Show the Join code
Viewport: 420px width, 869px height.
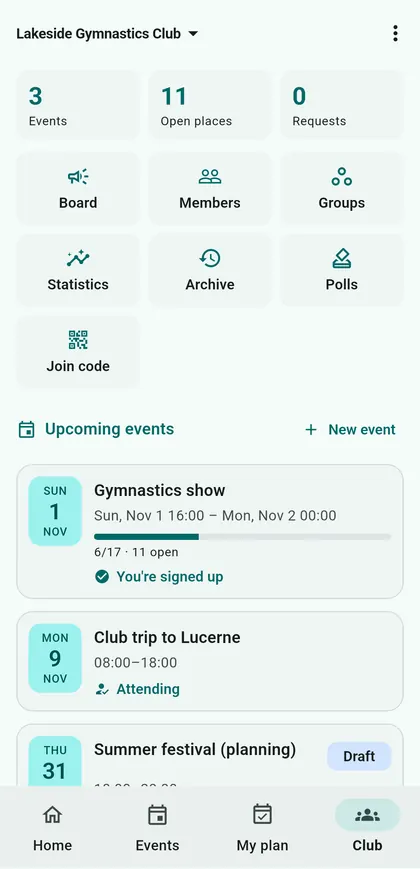(x=78, y=352)
